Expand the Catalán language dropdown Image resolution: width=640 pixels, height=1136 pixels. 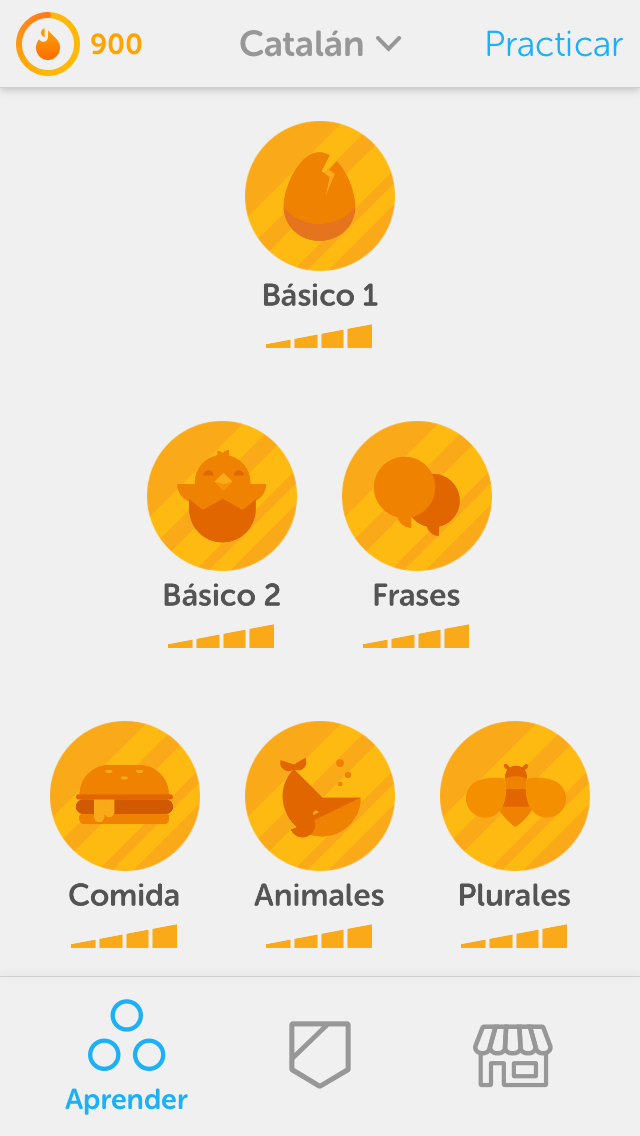320,44
